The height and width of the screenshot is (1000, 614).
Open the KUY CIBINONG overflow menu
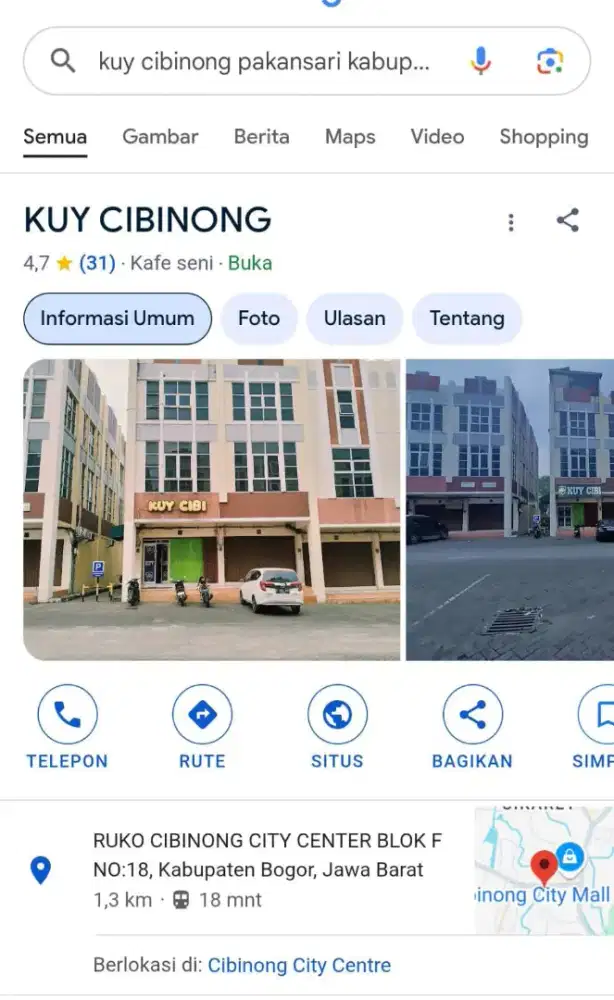click(511, 222)
